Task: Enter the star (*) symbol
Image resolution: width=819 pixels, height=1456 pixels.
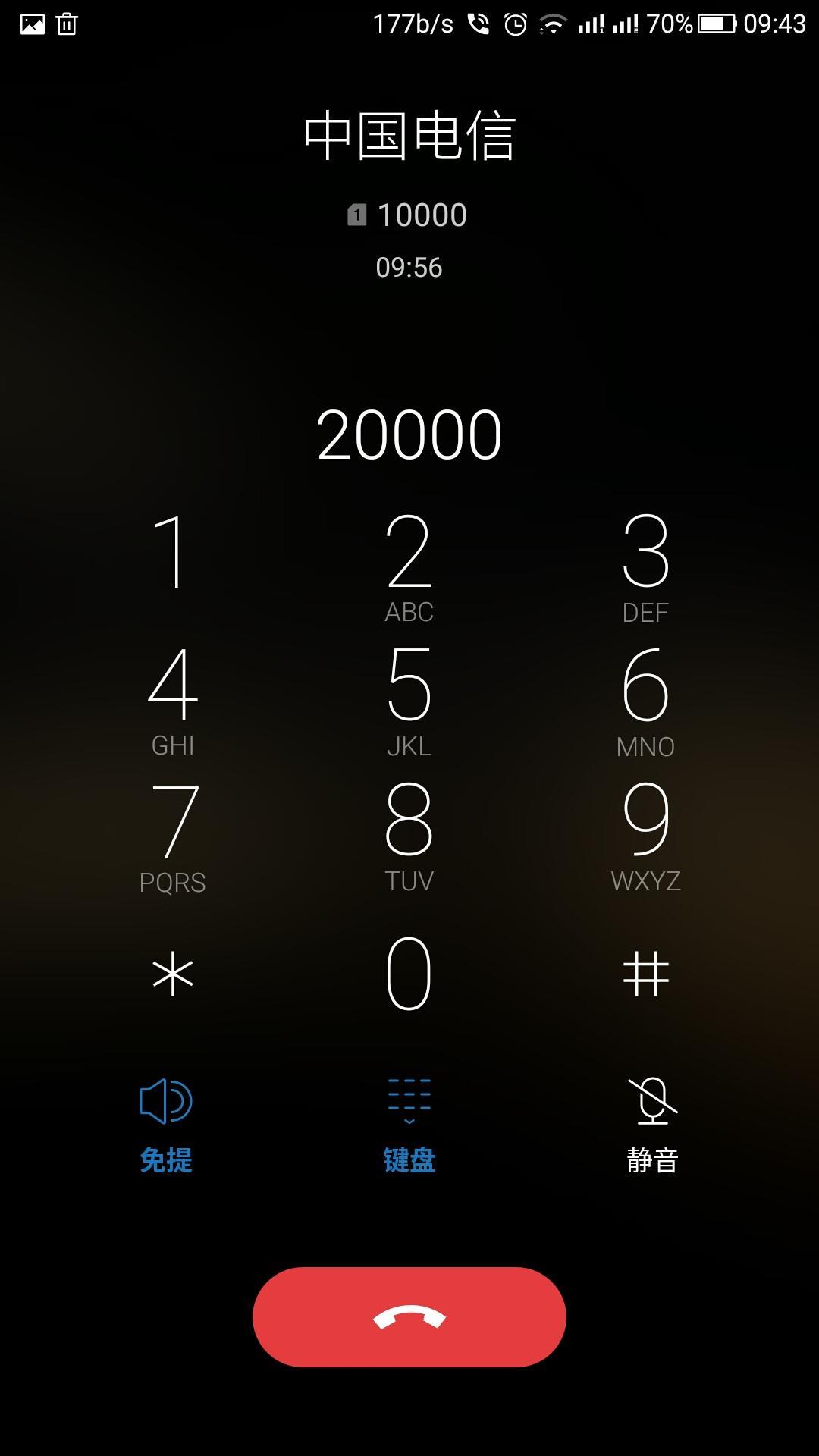Action: coord(173,973)
